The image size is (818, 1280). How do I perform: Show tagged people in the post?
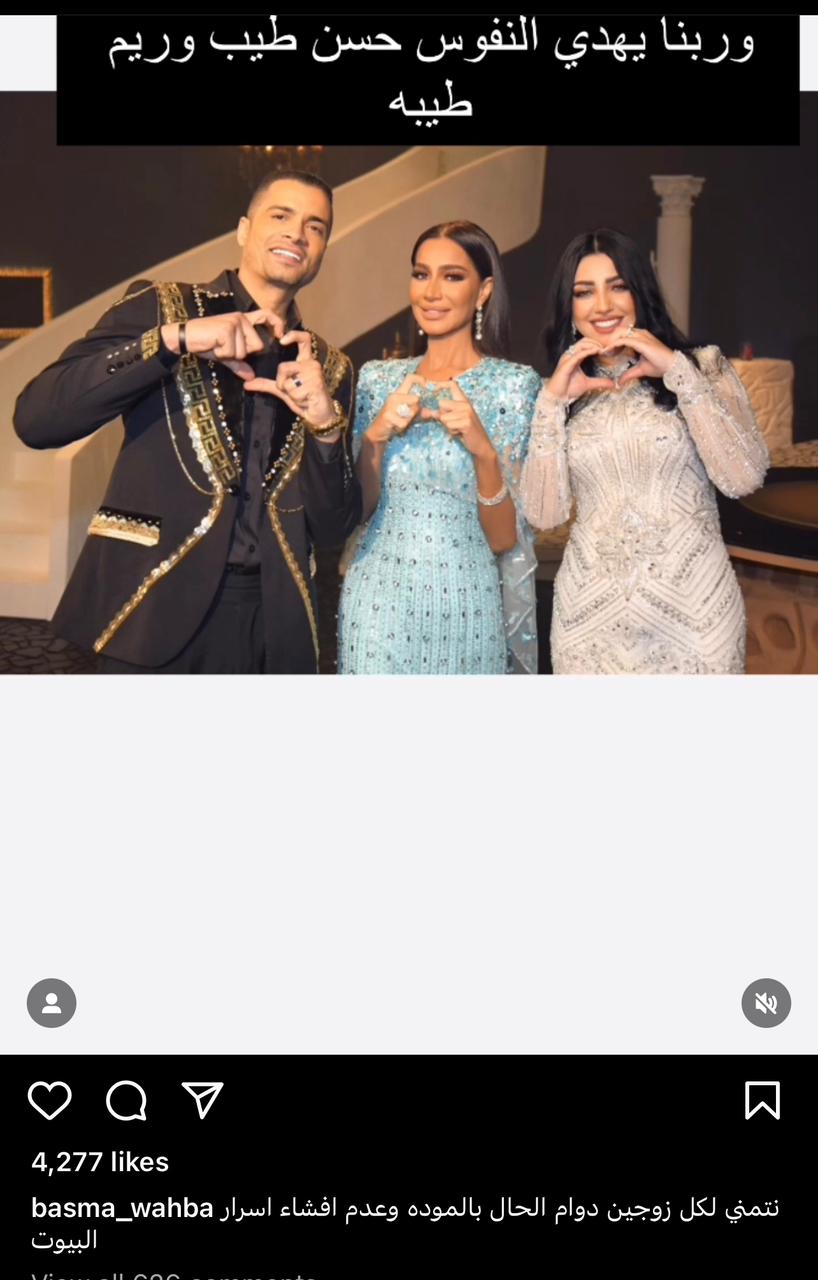click(51, 1003)
